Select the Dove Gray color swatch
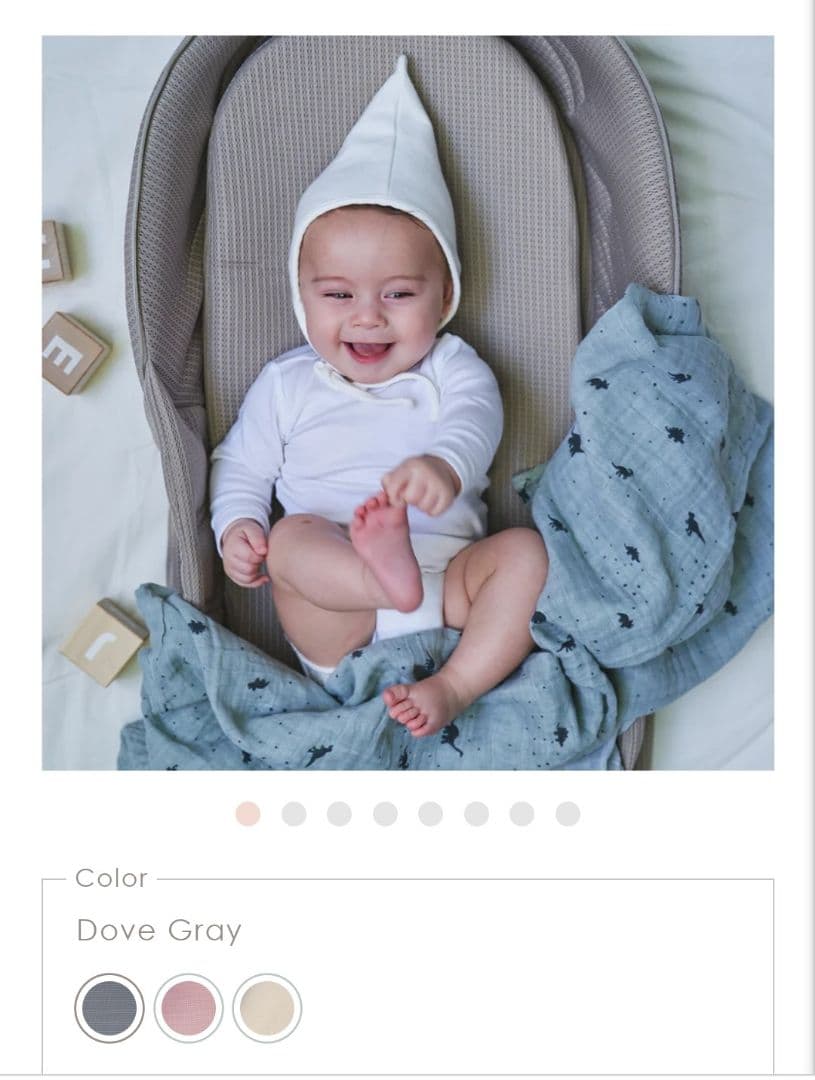The height and width of the screenshot is (1080, 815). [109, 1007]
